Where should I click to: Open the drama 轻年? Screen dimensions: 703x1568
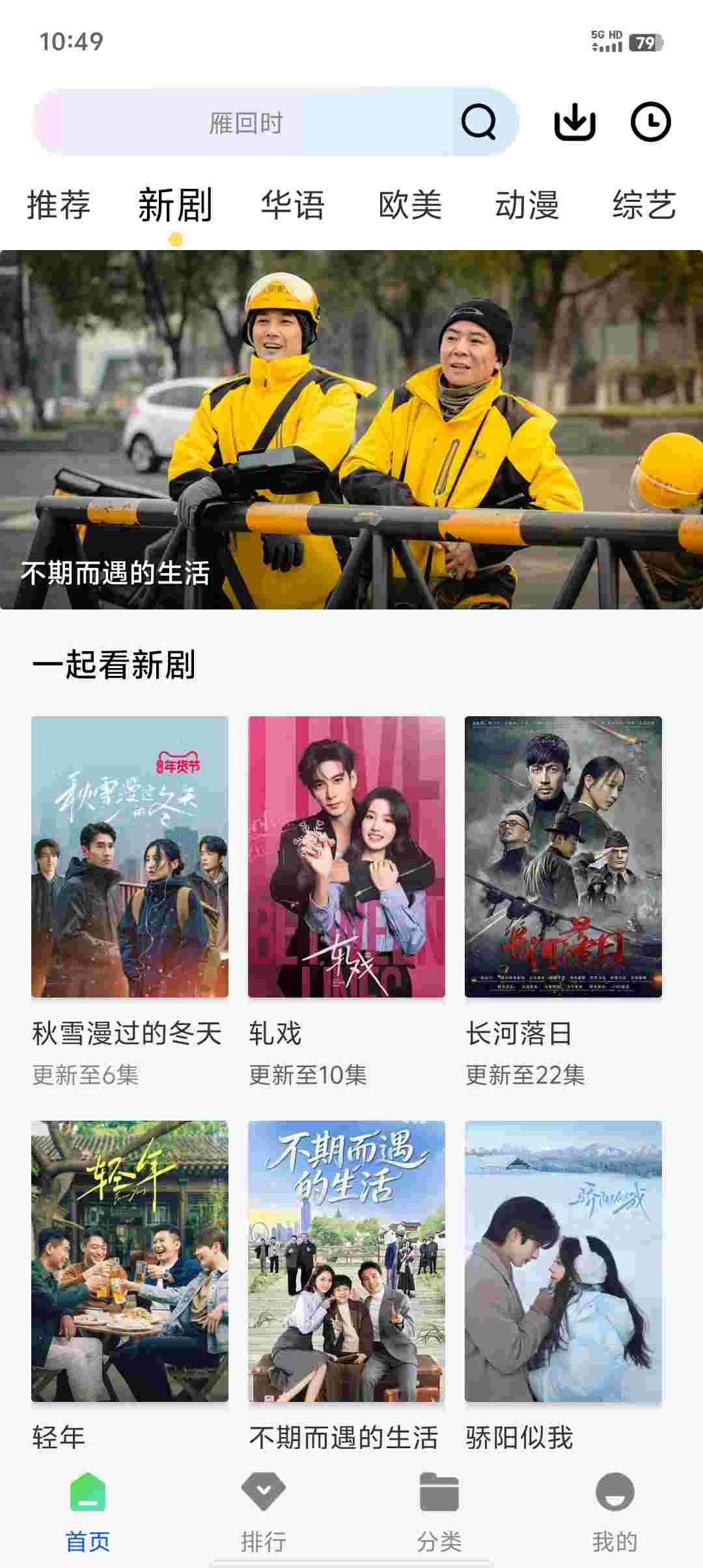[130, 1261]
